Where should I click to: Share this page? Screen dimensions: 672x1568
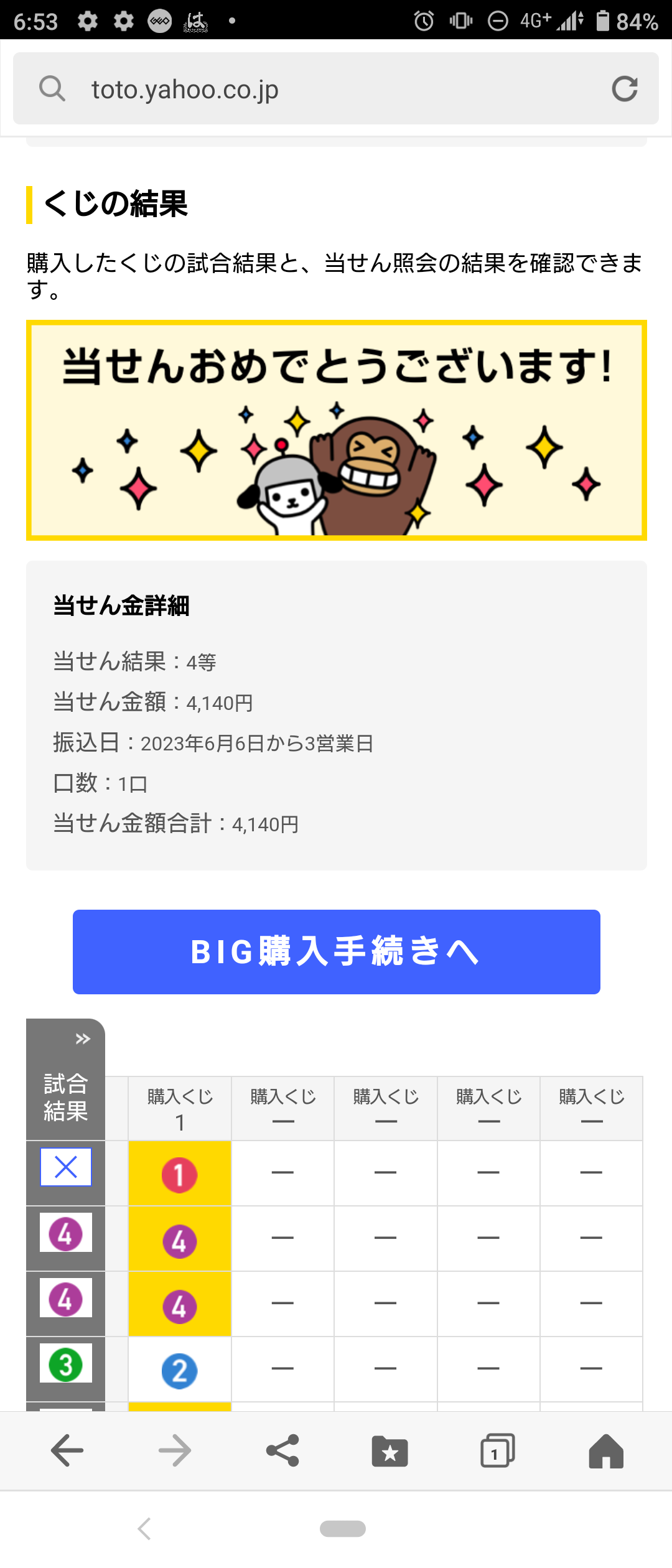click(x=282, y=1450)
